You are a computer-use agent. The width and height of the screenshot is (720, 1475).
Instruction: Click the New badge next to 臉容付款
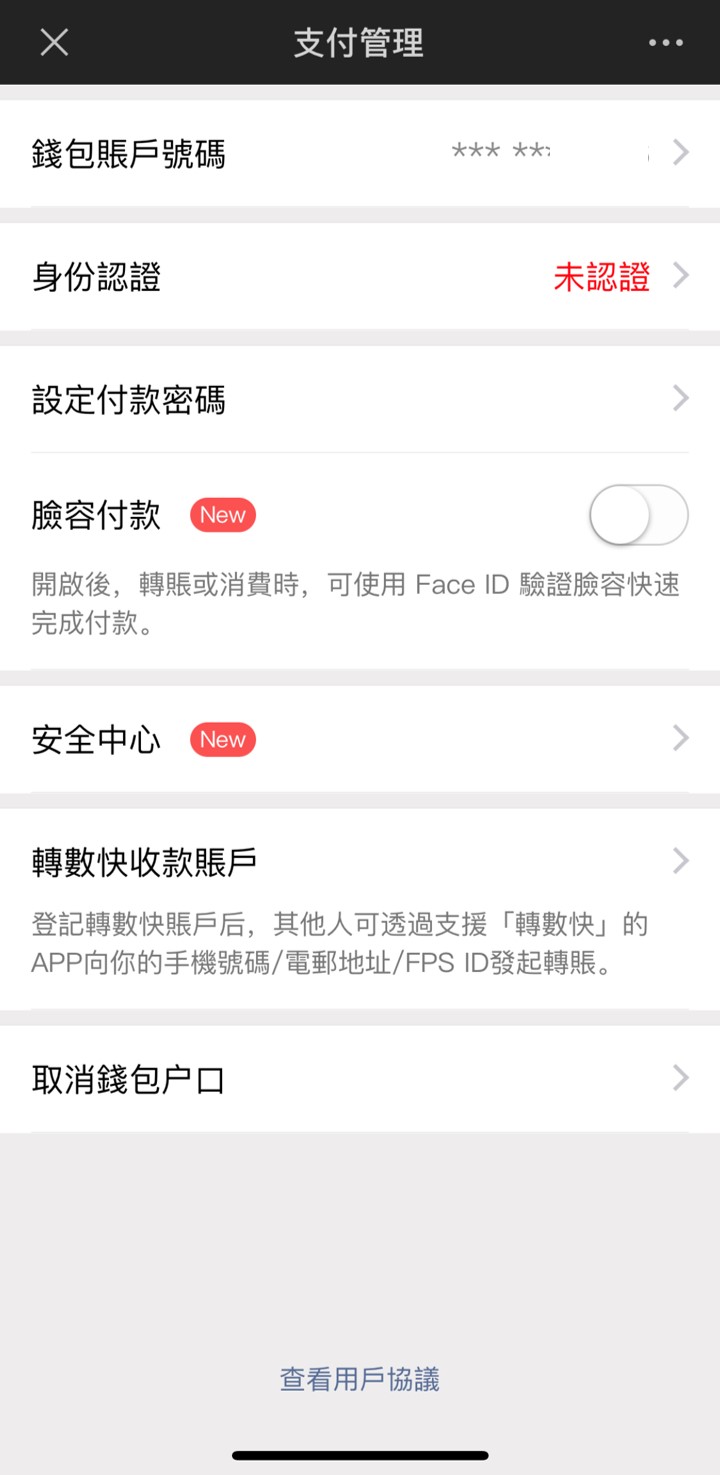(221, 514)
